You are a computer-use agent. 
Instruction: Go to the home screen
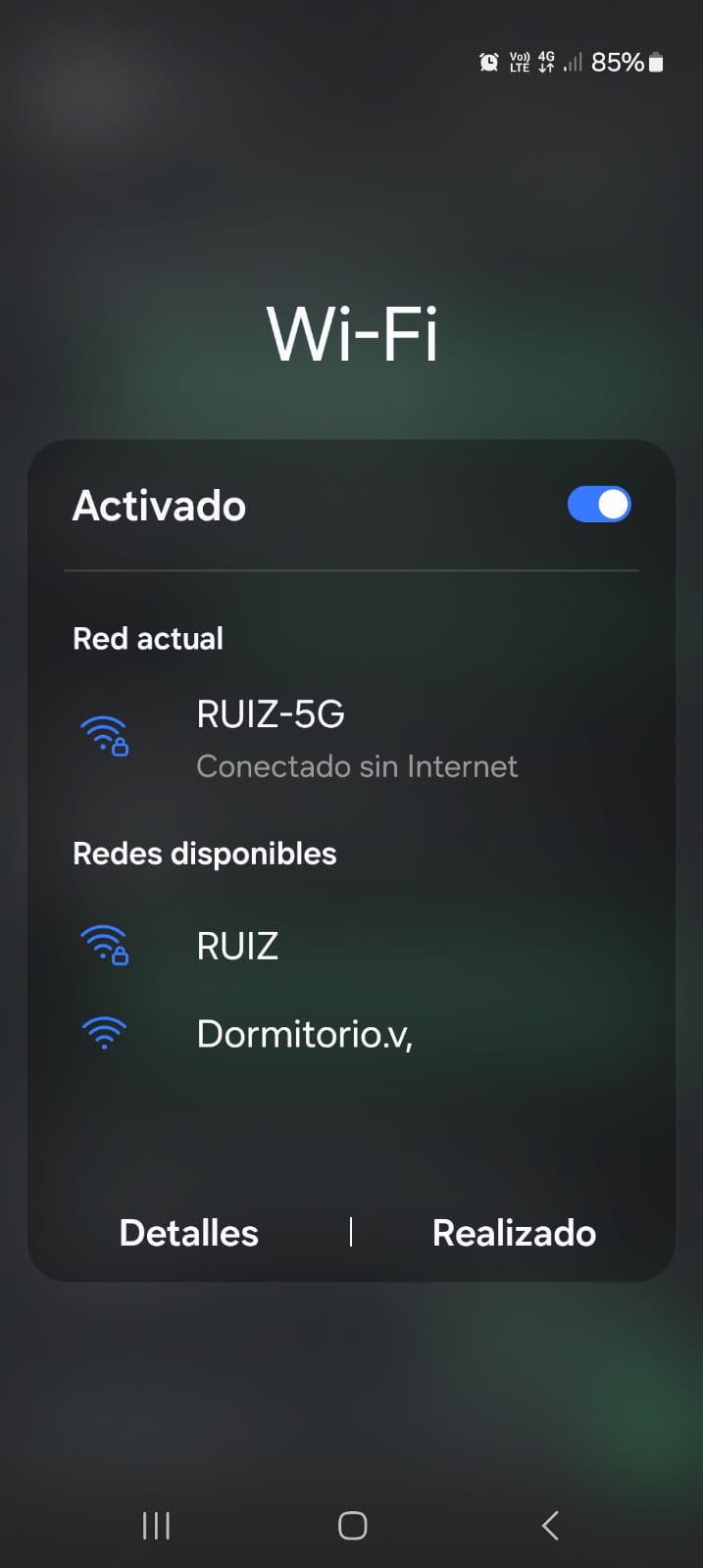pos(352,1525)
